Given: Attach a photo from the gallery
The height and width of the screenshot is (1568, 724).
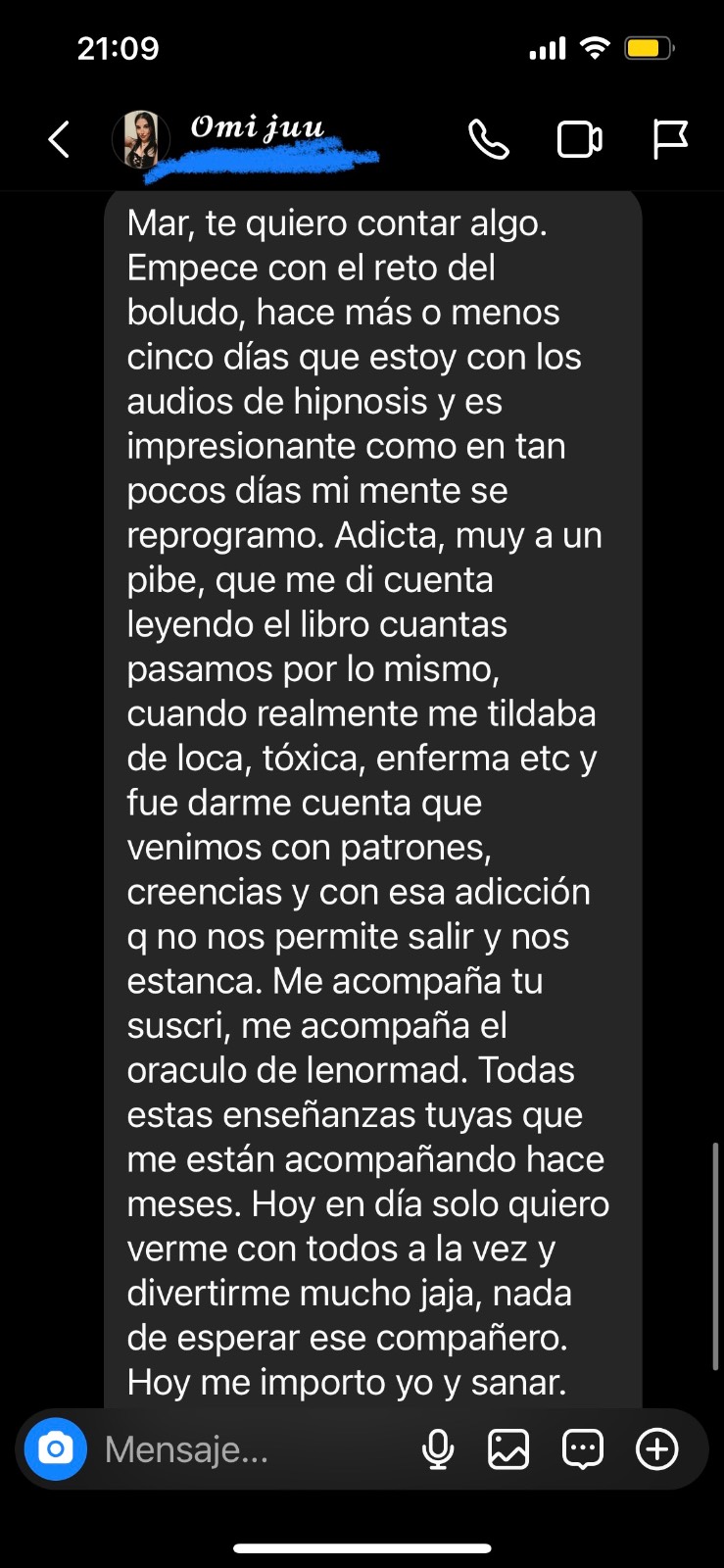Looking at the screenshot, I should (x=508, y=1448).
